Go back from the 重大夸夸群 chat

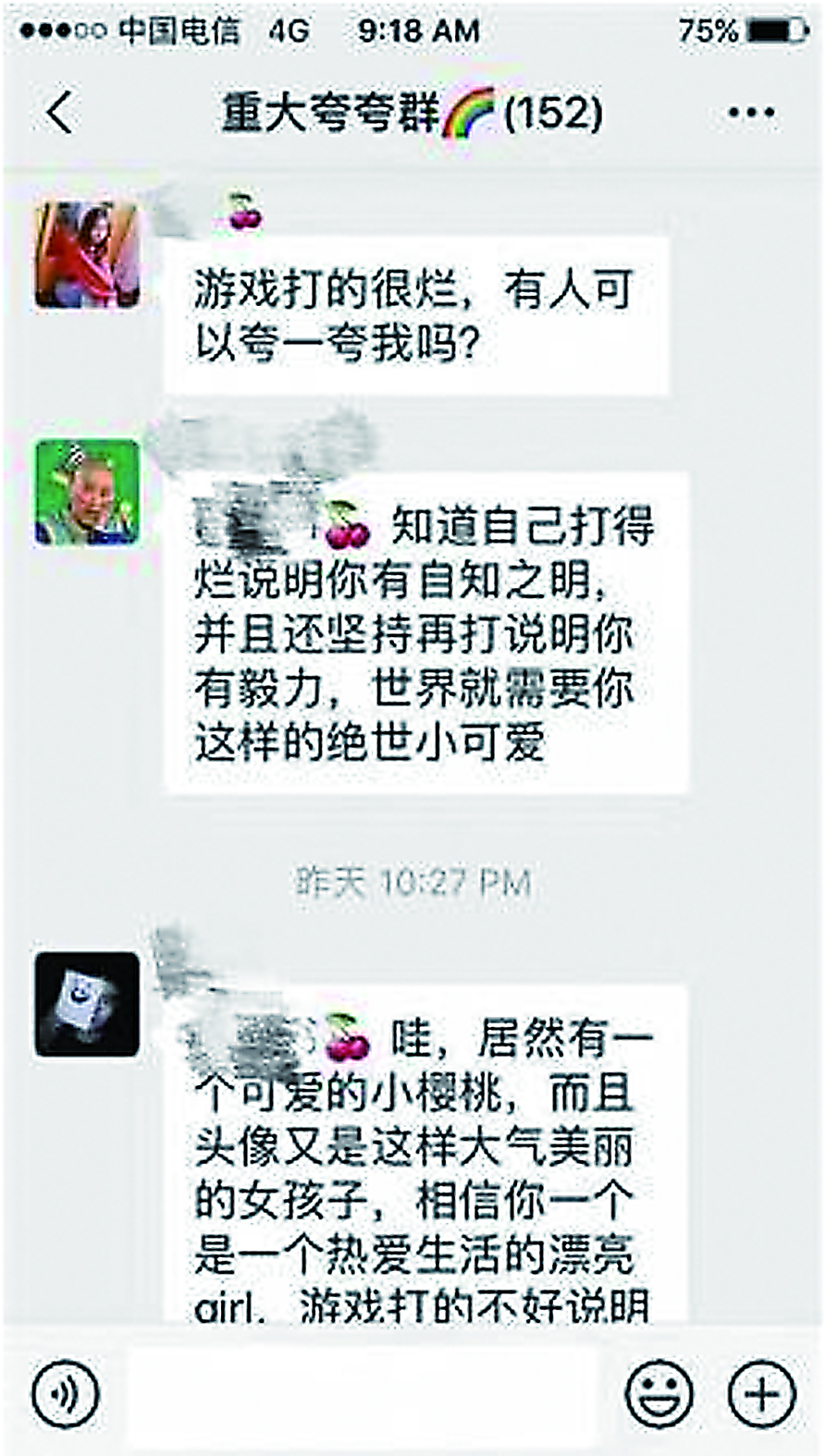click(59, 114)
